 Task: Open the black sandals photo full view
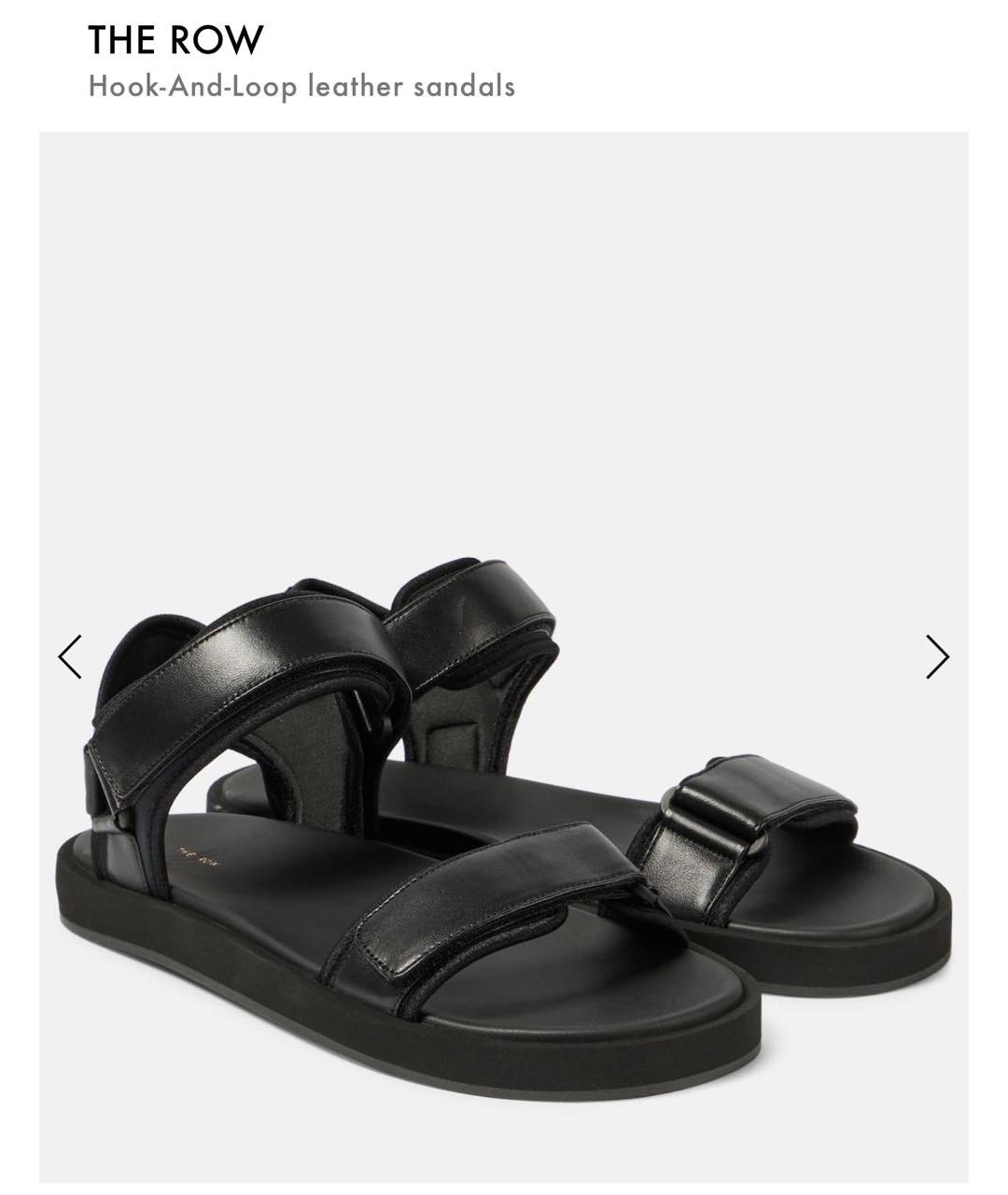pyautogui.click(x=504, y=822)
